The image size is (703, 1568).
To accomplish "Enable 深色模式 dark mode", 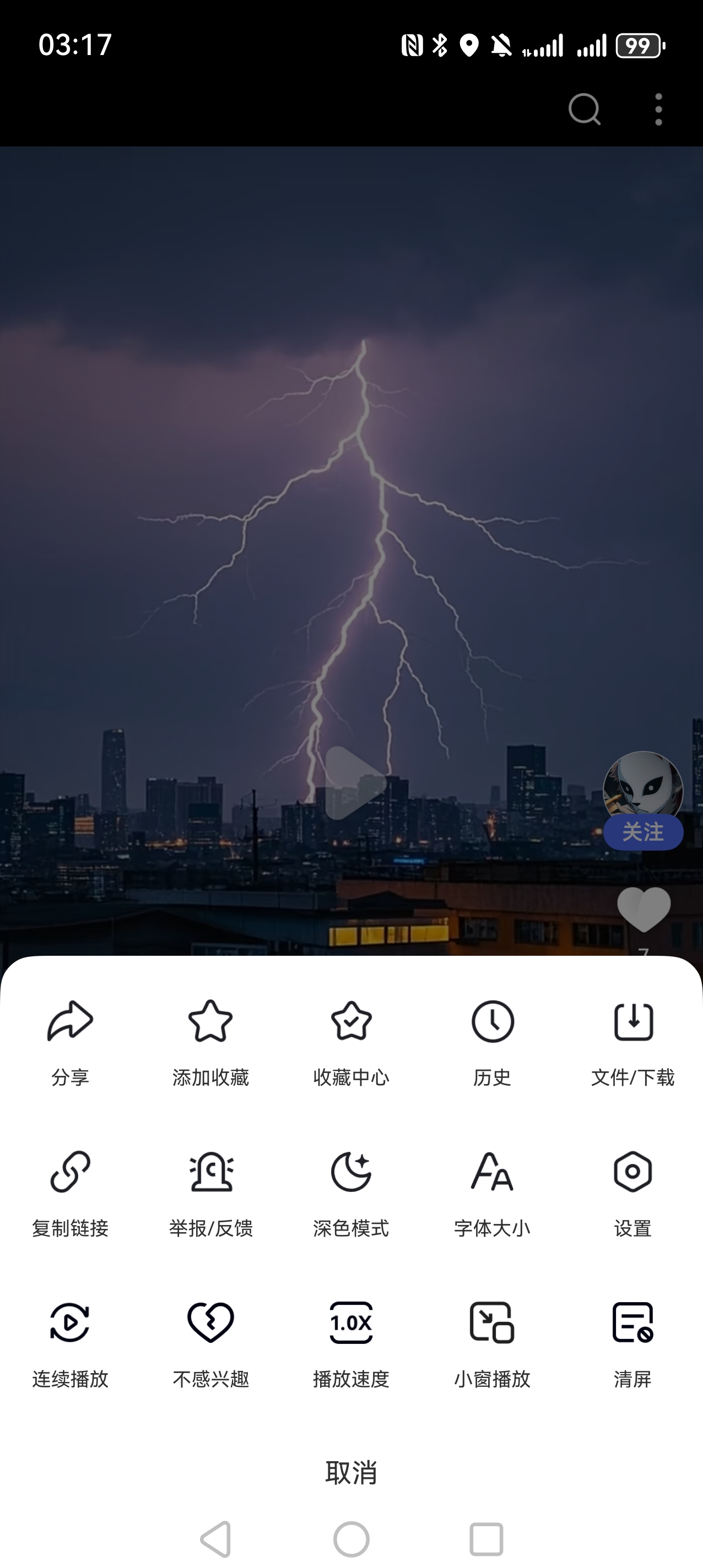I will coord(351,1190).
